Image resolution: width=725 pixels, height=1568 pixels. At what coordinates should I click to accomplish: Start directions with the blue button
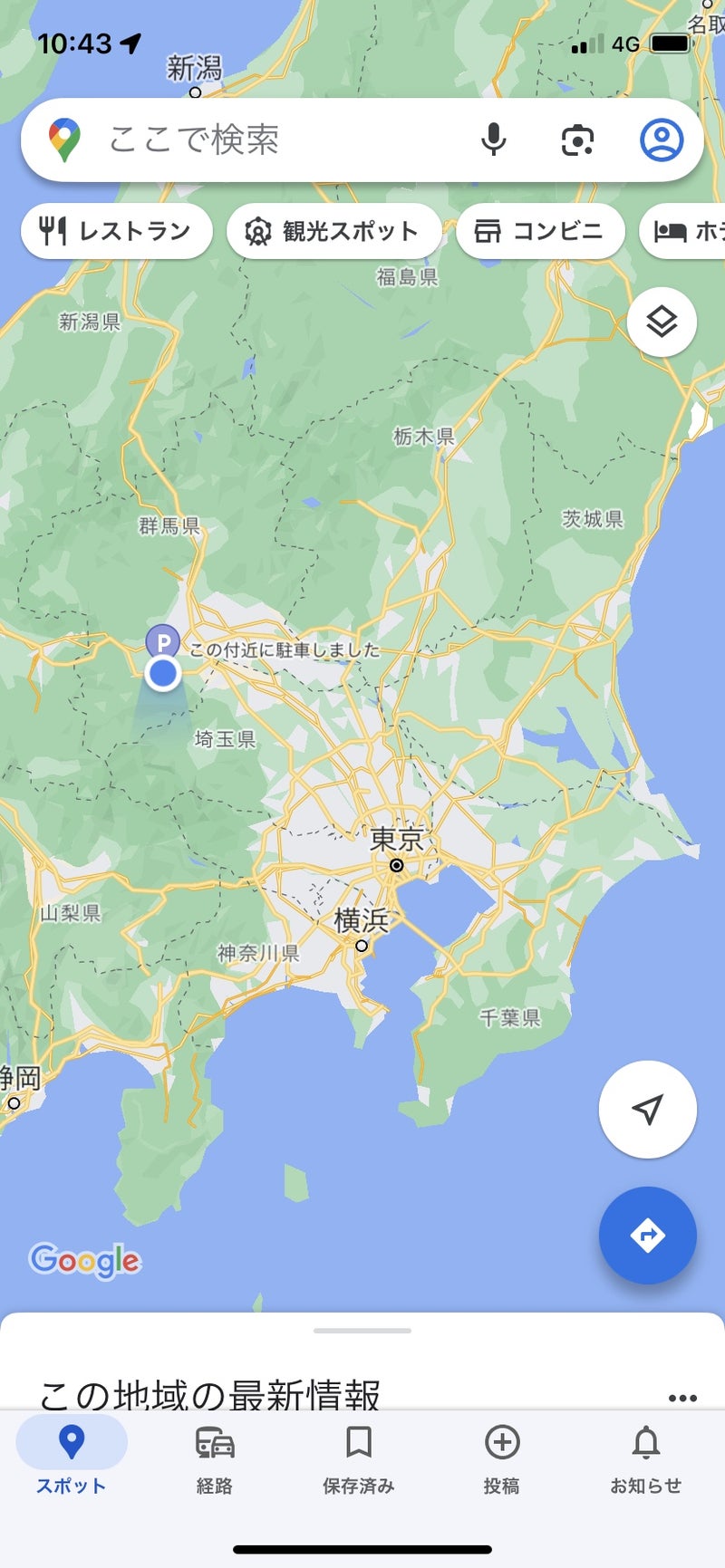tap(647, 1235)
